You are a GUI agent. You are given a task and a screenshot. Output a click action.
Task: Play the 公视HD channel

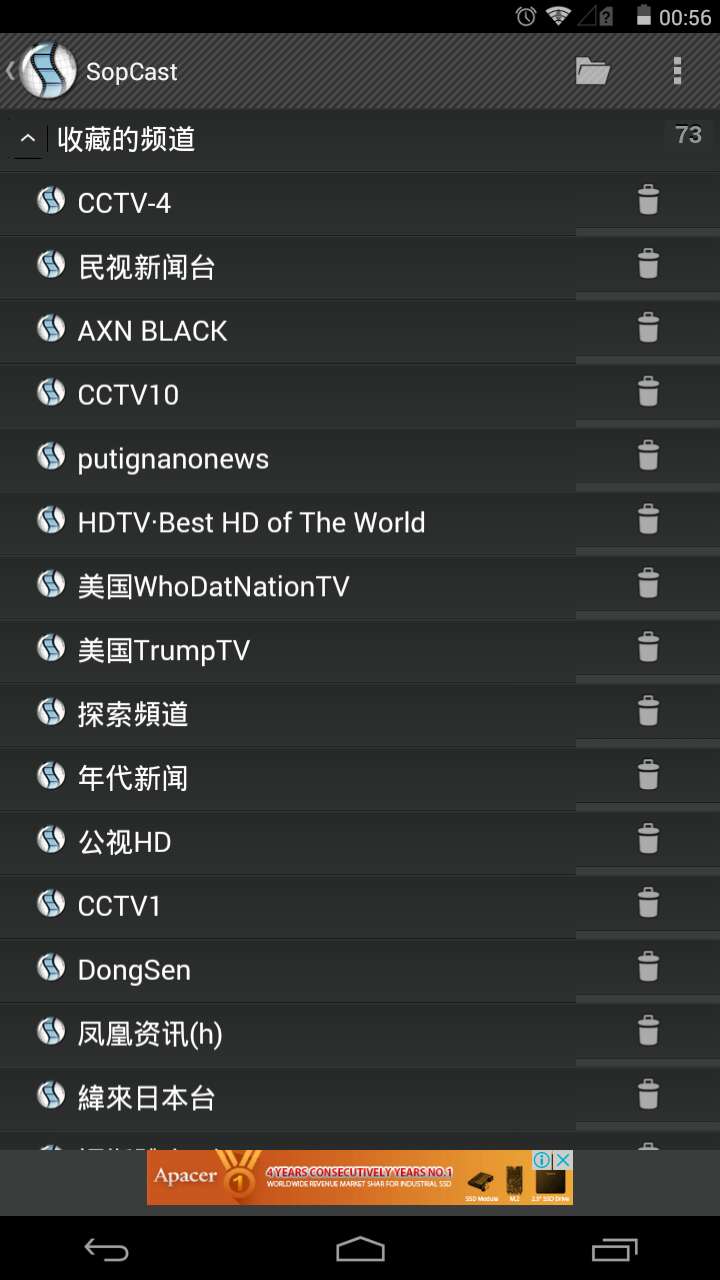288,843
